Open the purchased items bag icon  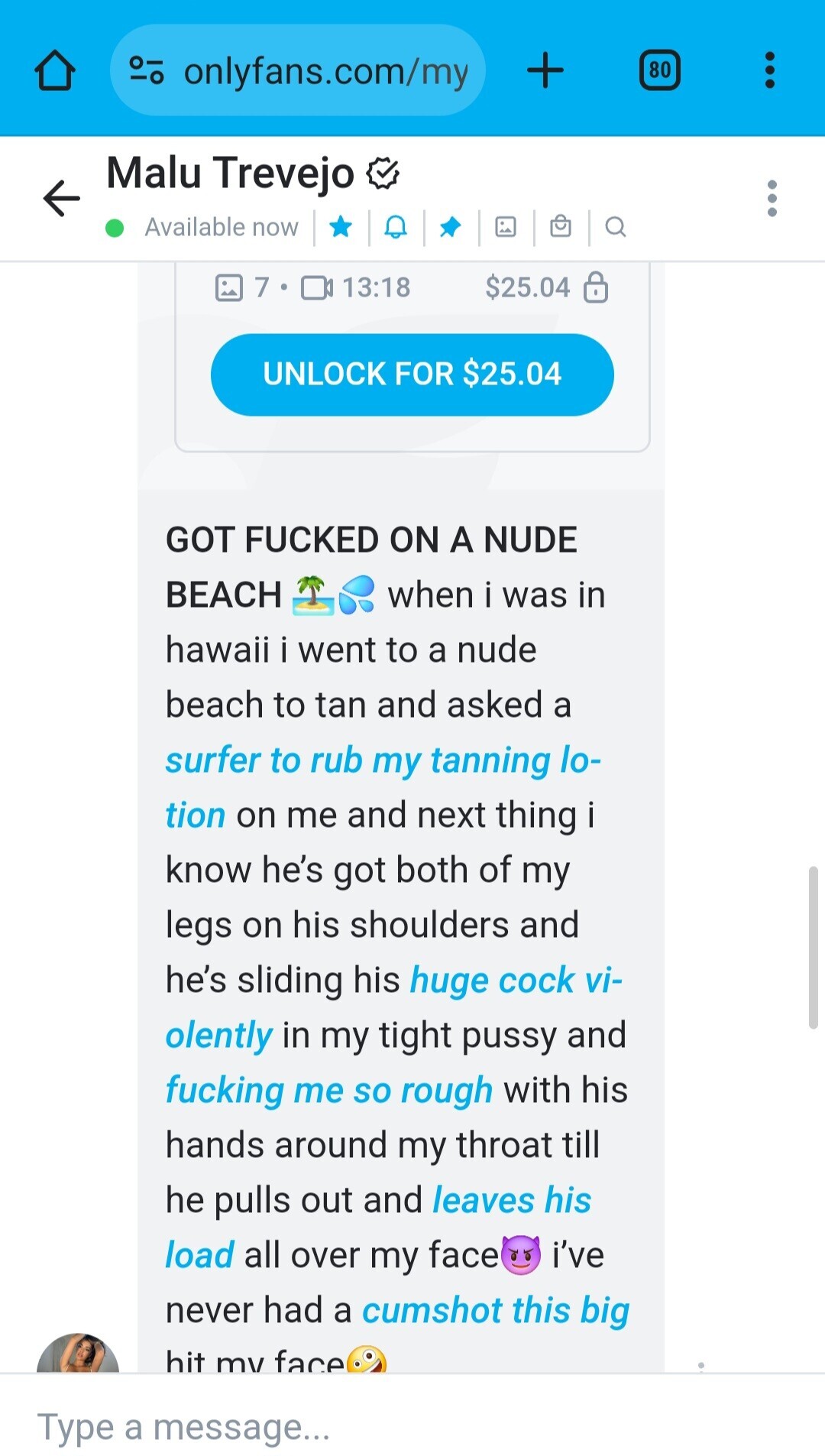click(x=561, y=227)
